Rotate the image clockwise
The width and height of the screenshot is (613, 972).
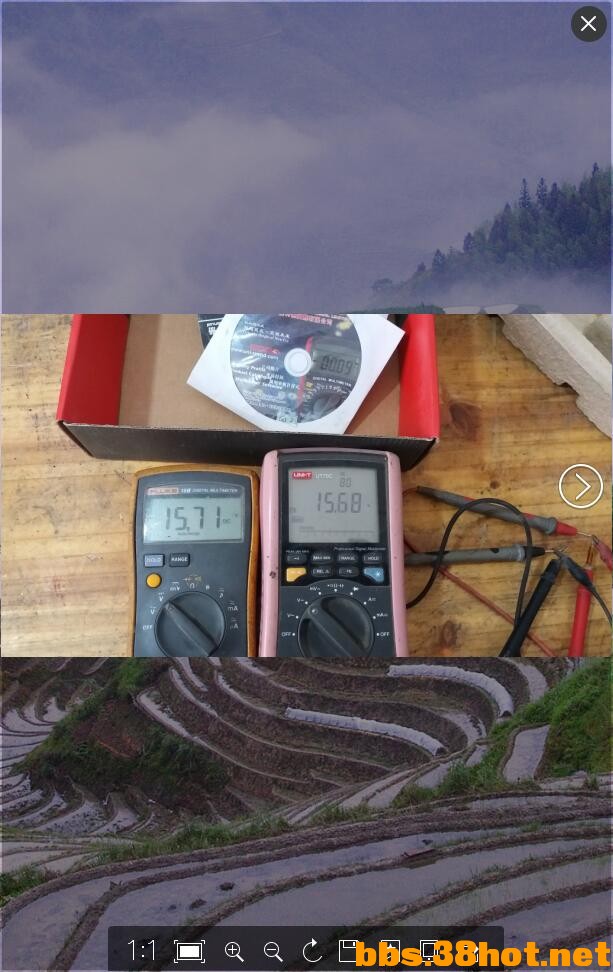(x=311, y=950)
